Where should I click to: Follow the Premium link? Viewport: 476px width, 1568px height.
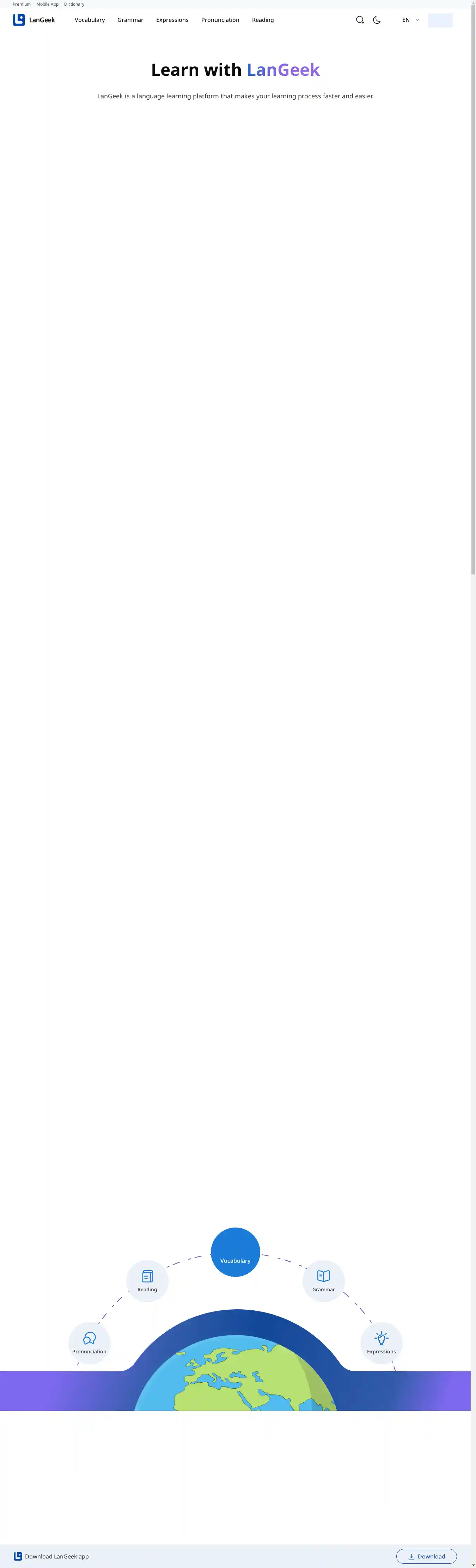coord(21,4)
